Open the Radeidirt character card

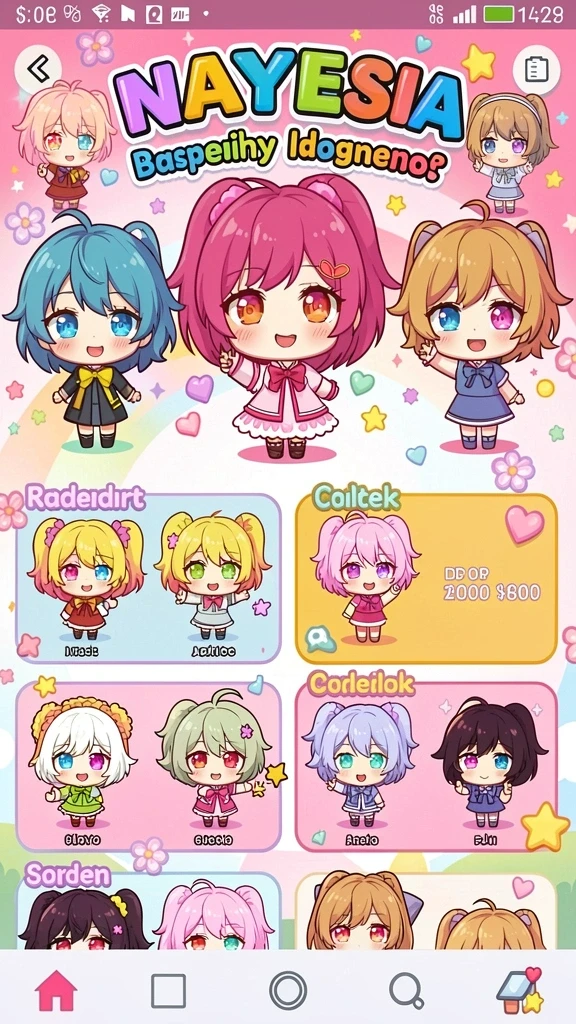(149, 578)
